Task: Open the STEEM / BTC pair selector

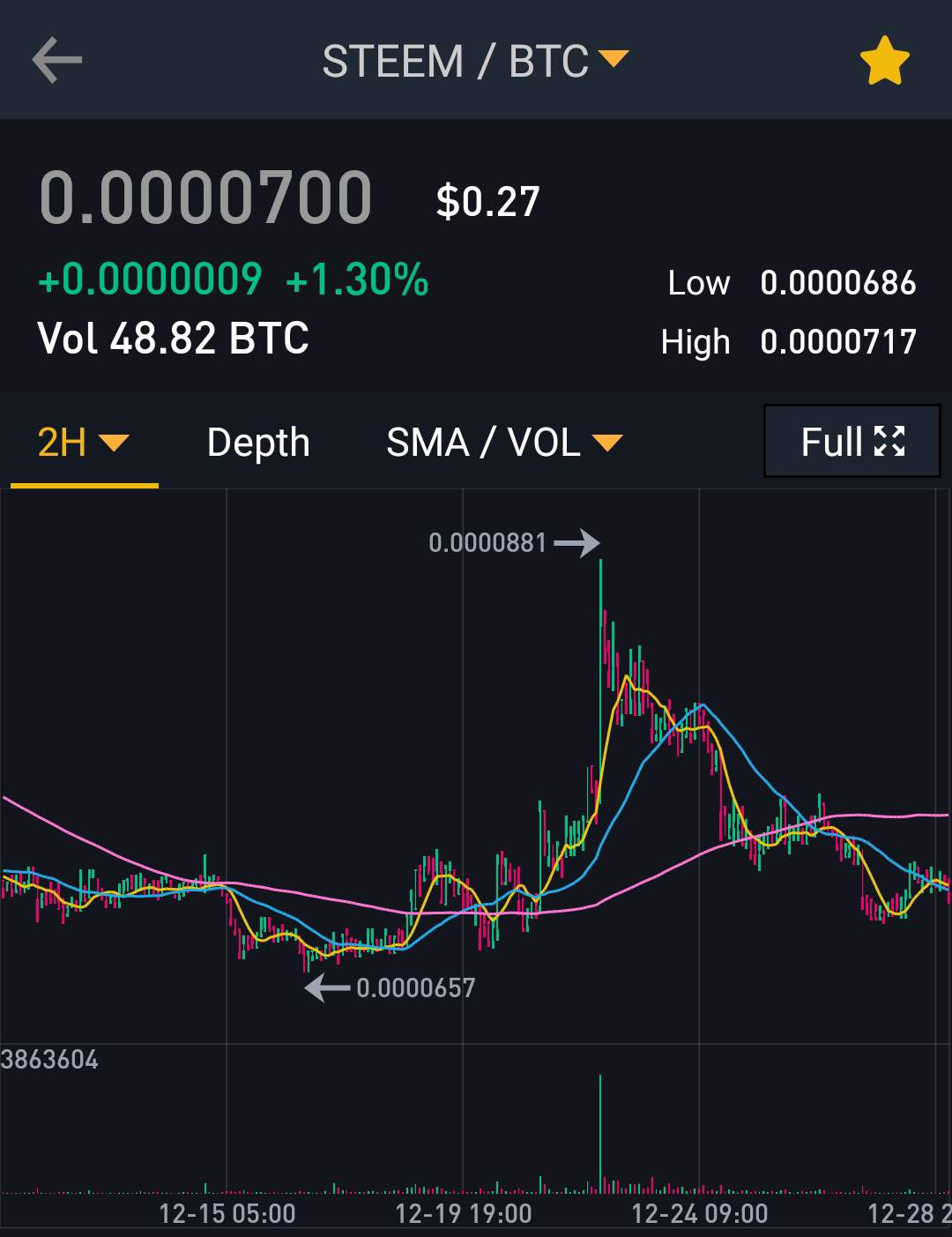Action: (x=474, y=61)
